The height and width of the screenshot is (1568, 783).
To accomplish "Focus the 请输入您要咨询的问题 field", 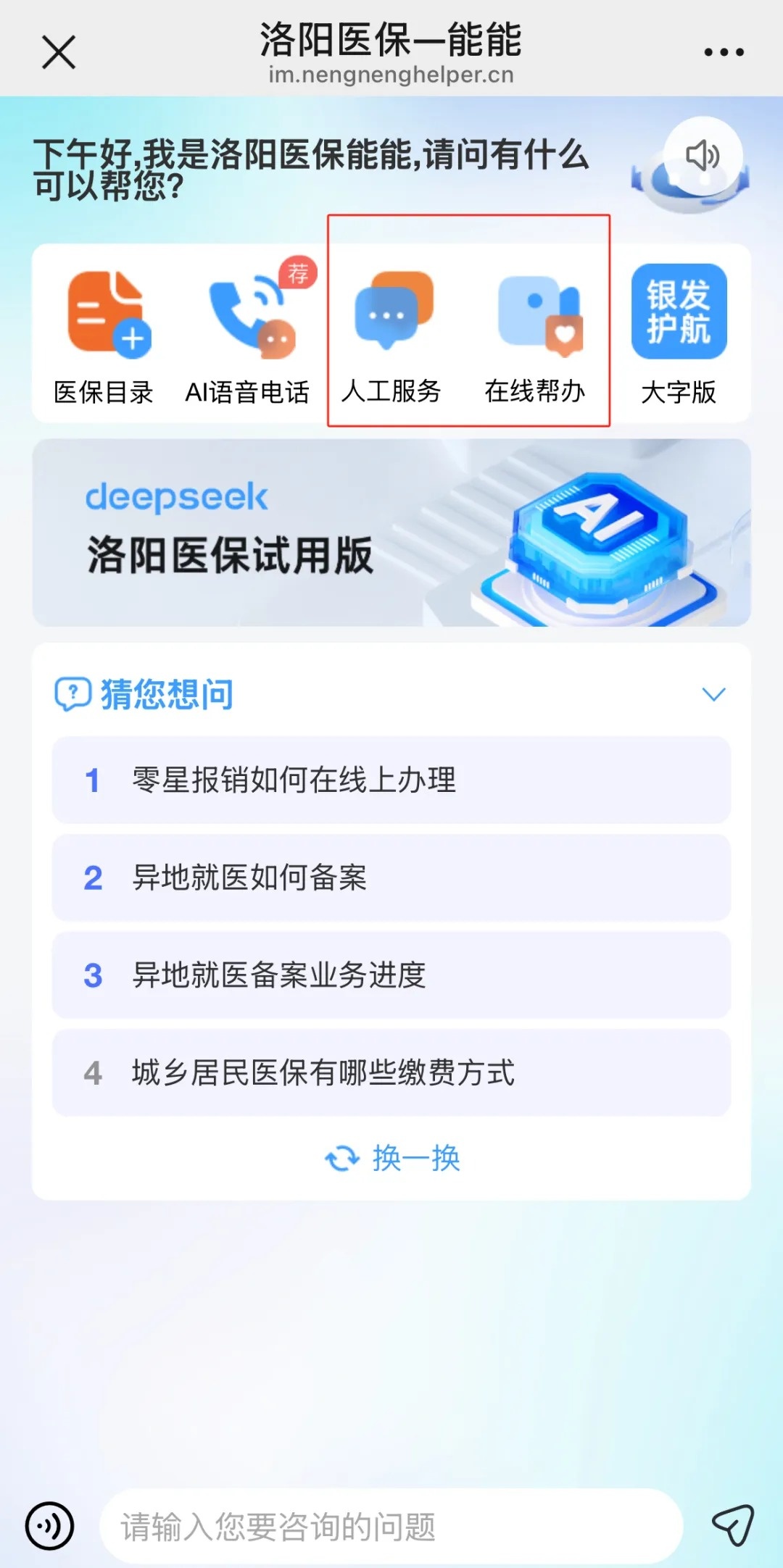I will [x=391, y=1526].
